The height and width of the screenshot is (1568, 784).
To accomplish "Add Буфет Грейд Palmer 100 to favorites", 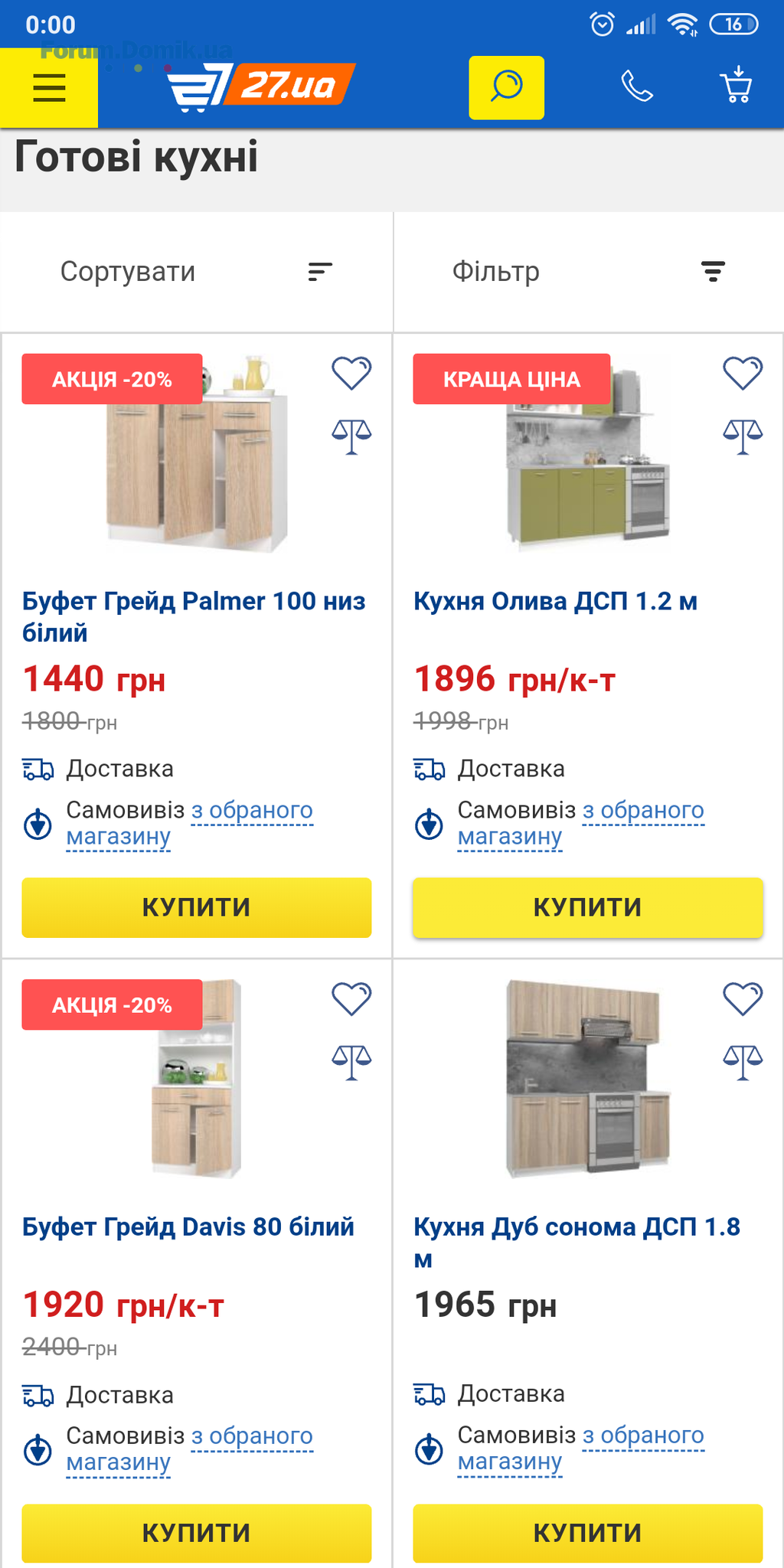I will 351,373.
